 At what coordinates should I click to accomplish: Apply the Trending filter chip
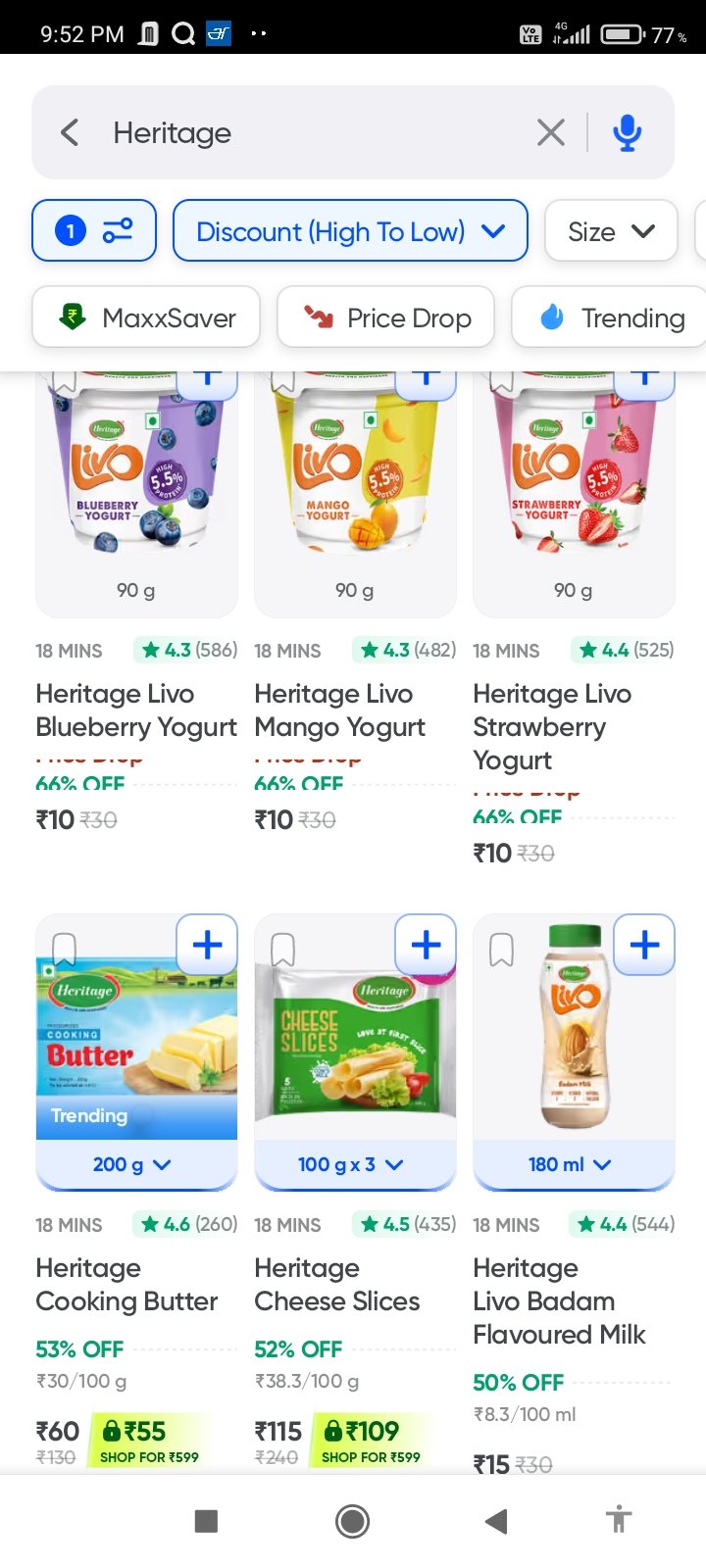[x=612, y=318]
